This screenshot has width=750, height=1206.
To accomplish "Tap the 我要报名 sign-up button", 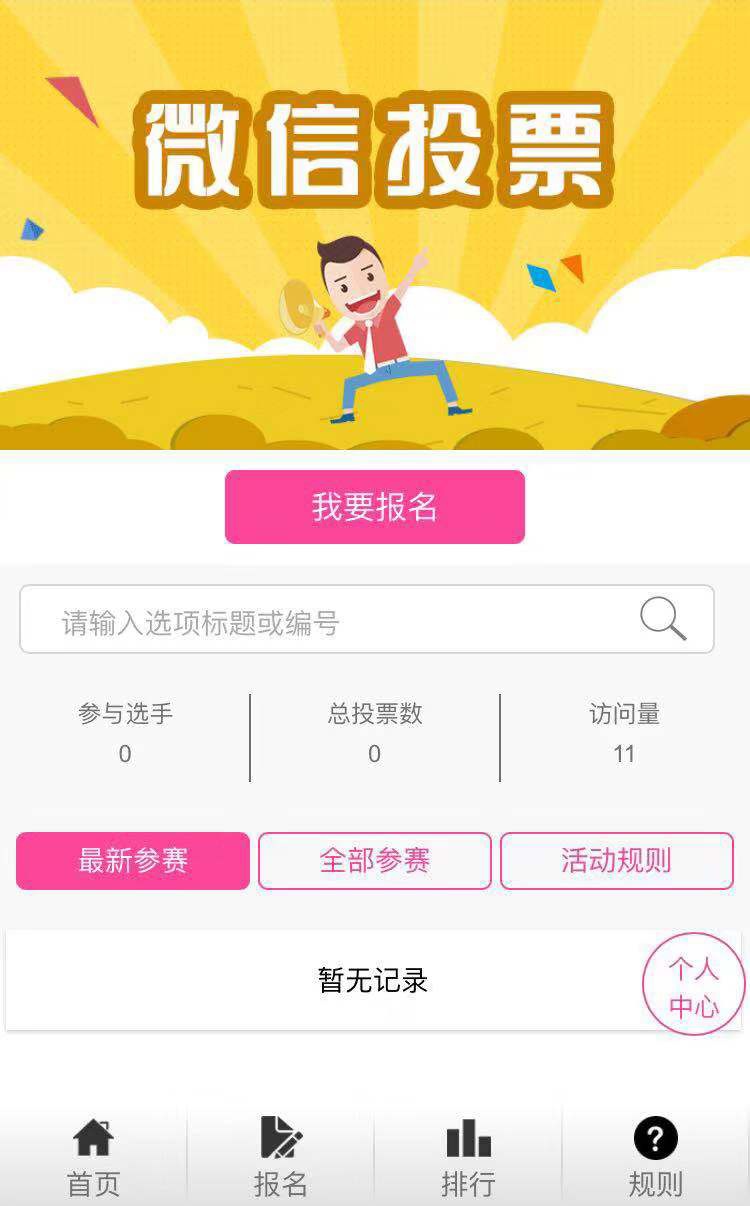I will click(374, 507).
